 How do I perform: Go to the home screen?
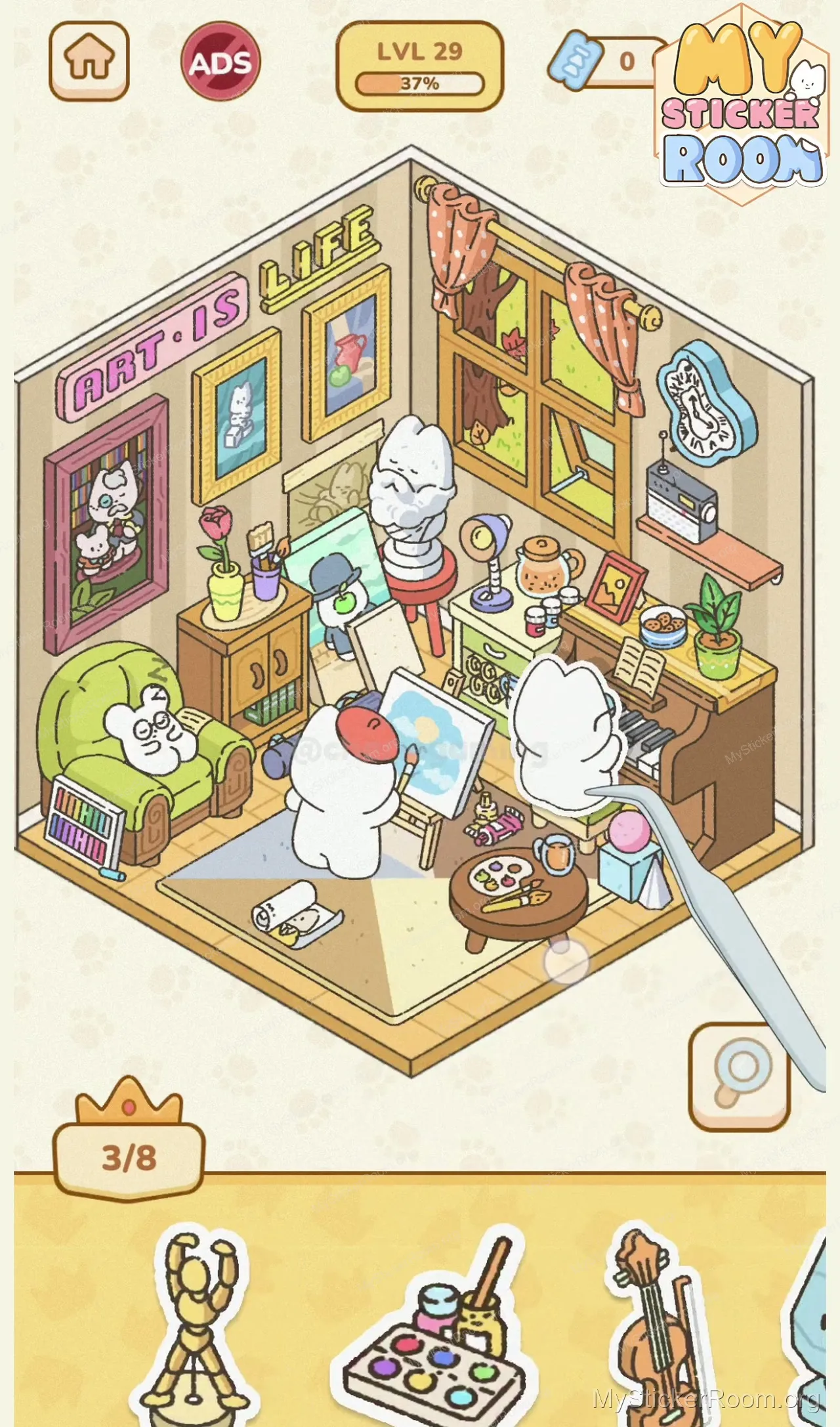[89, 61]
